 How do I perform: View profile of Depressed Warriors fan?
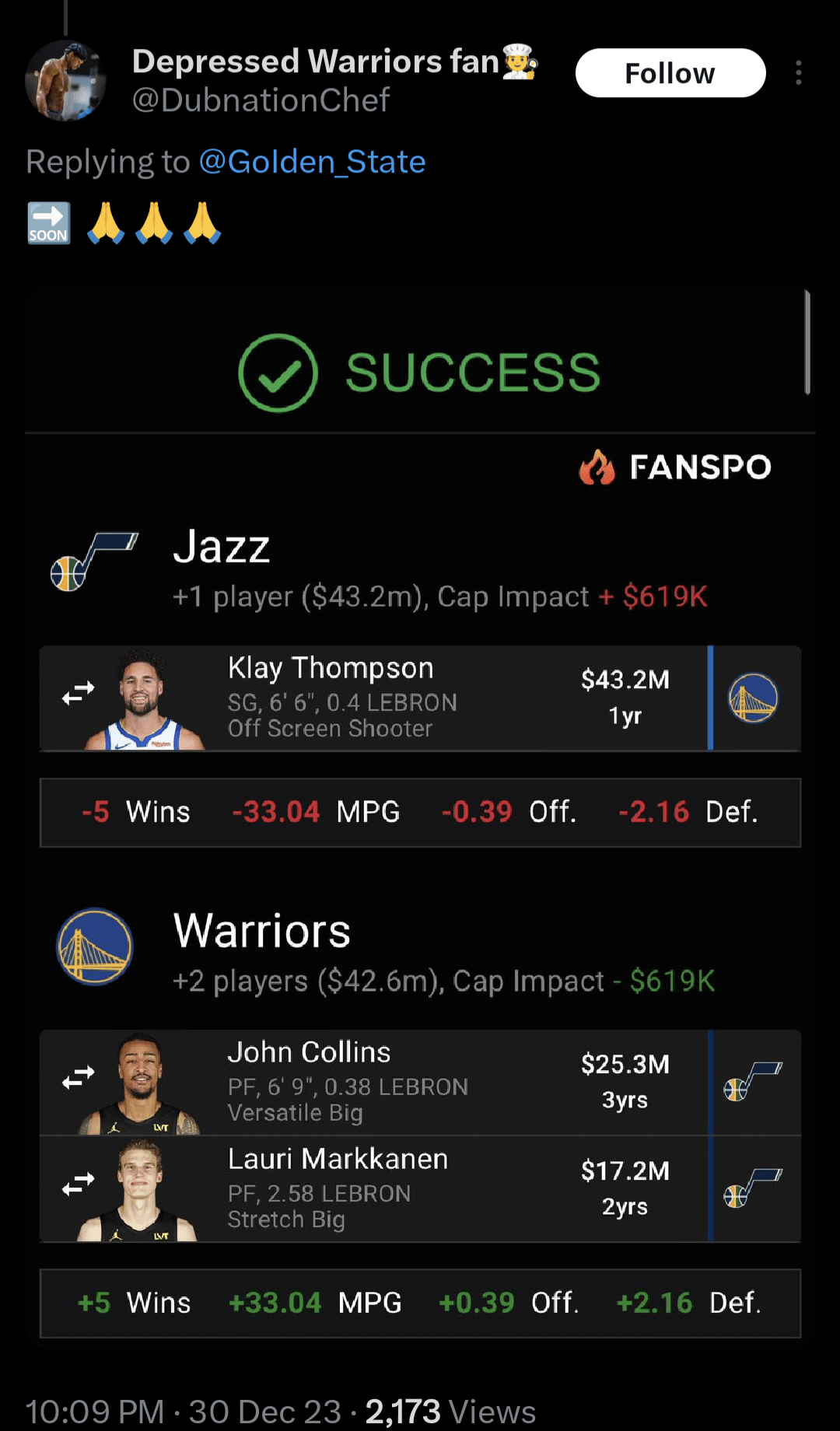click(315, 61)
